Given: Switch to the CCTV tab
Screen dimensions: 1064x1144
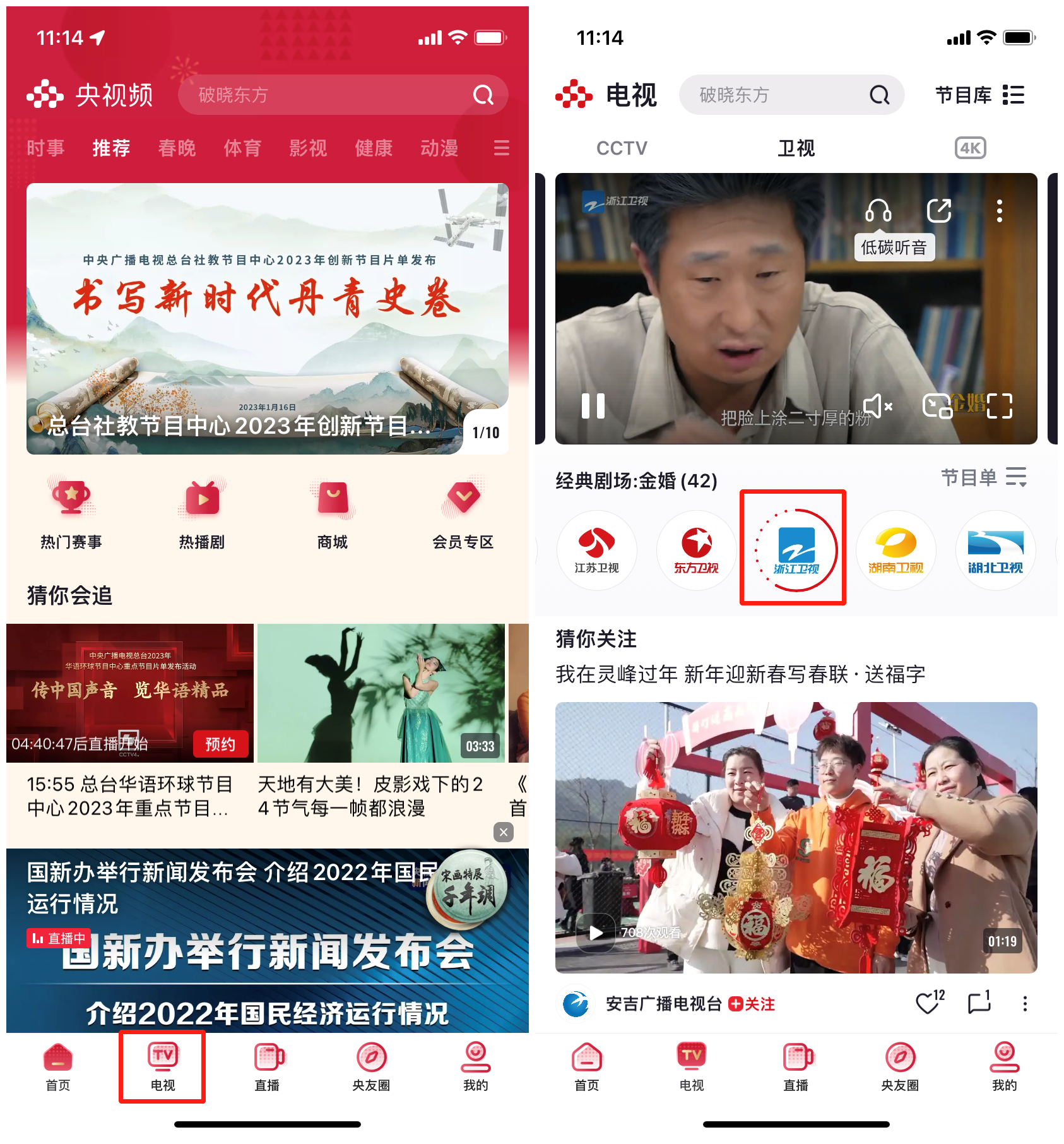Looking at the screenshot, I should click(x=622, y=148).
